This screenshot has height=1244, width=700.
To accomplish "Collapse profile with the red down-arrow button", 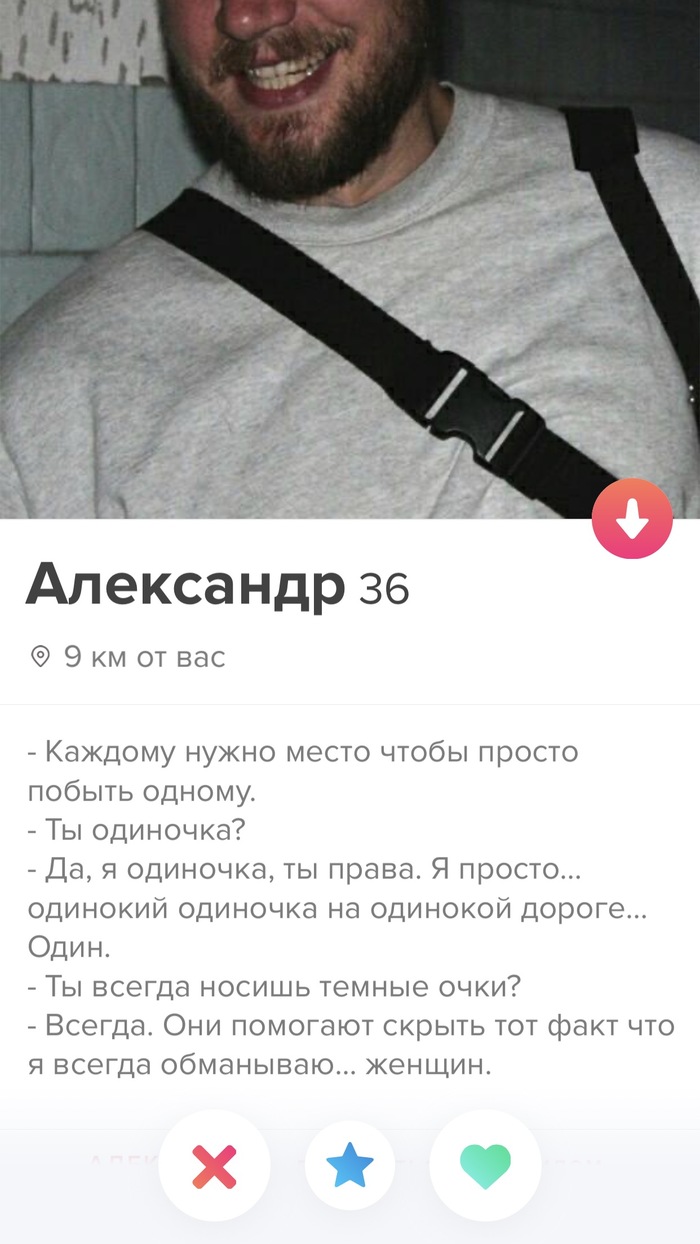I will pos(632,519).
